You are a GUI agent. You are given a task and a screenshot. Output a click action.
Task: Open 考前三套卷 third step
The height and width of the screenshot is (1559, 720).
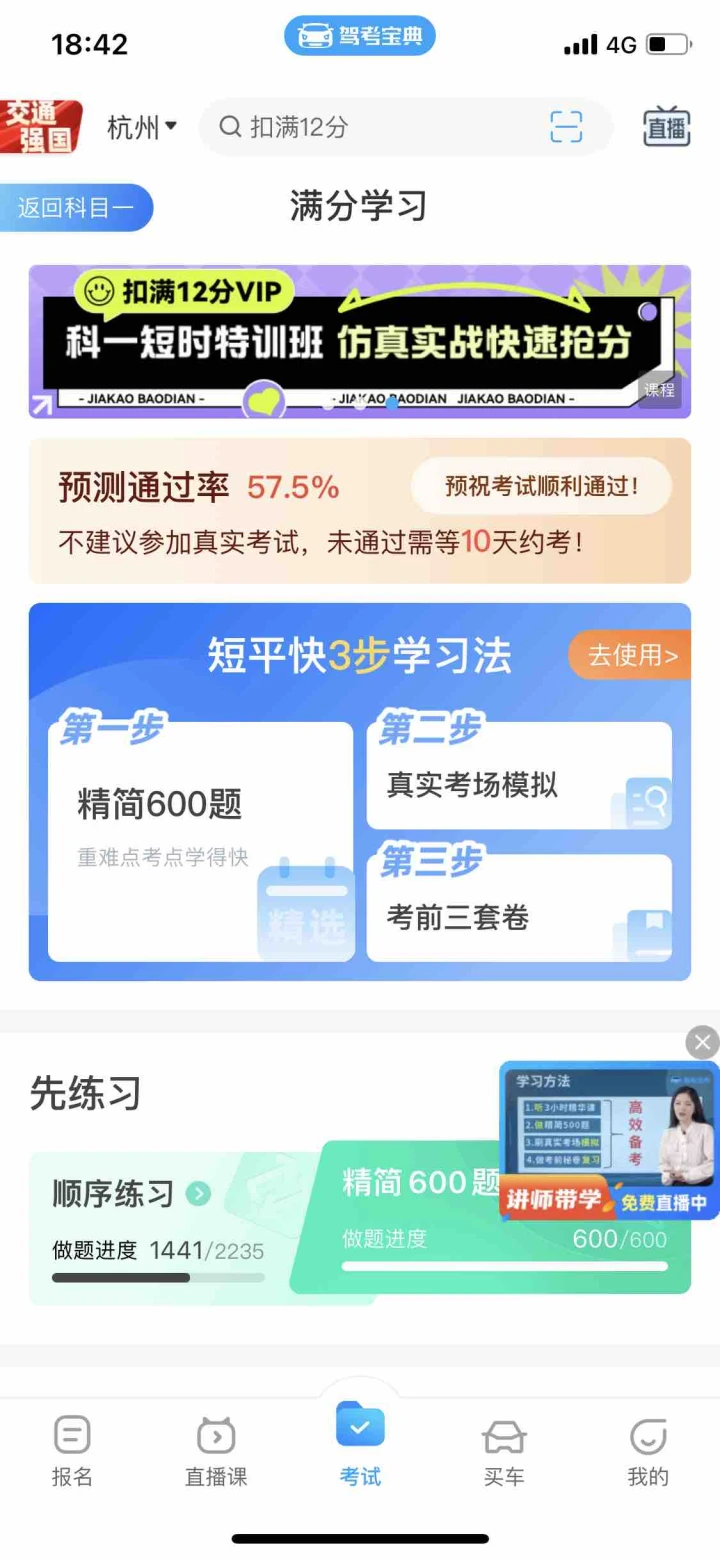pos(518,917)
